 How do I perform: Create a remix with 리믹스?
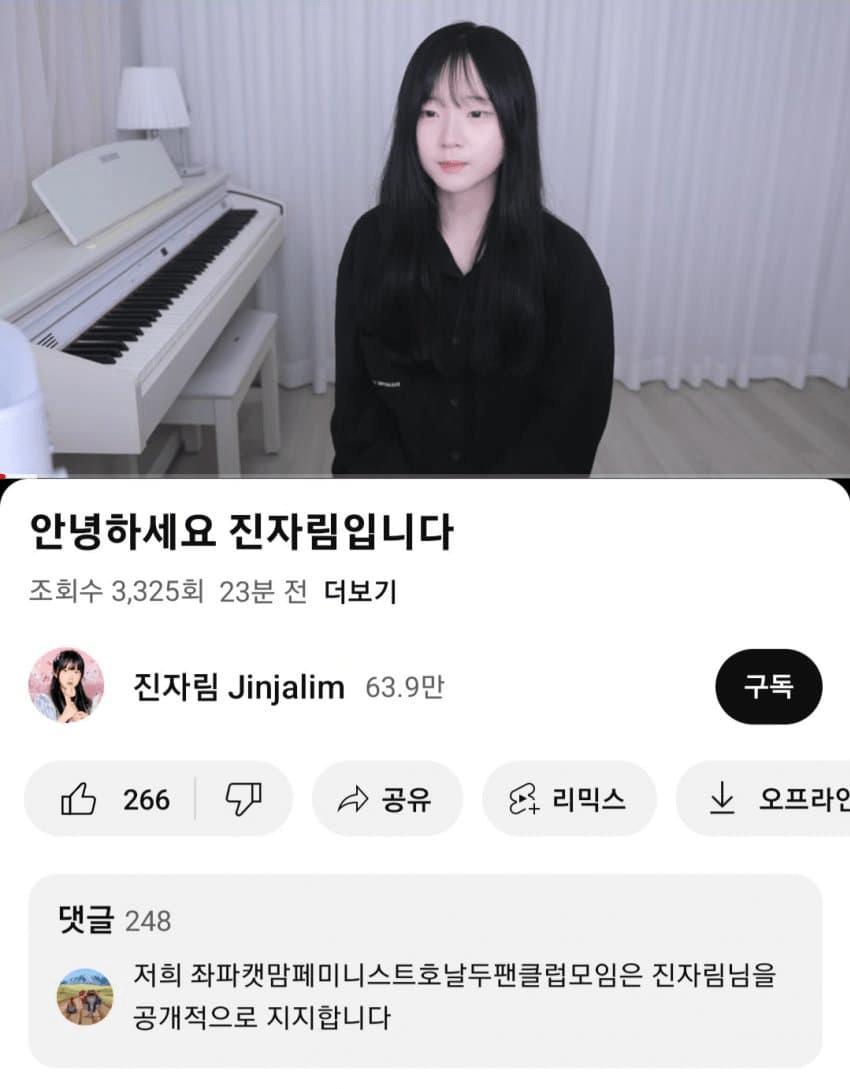coord(569,799)
